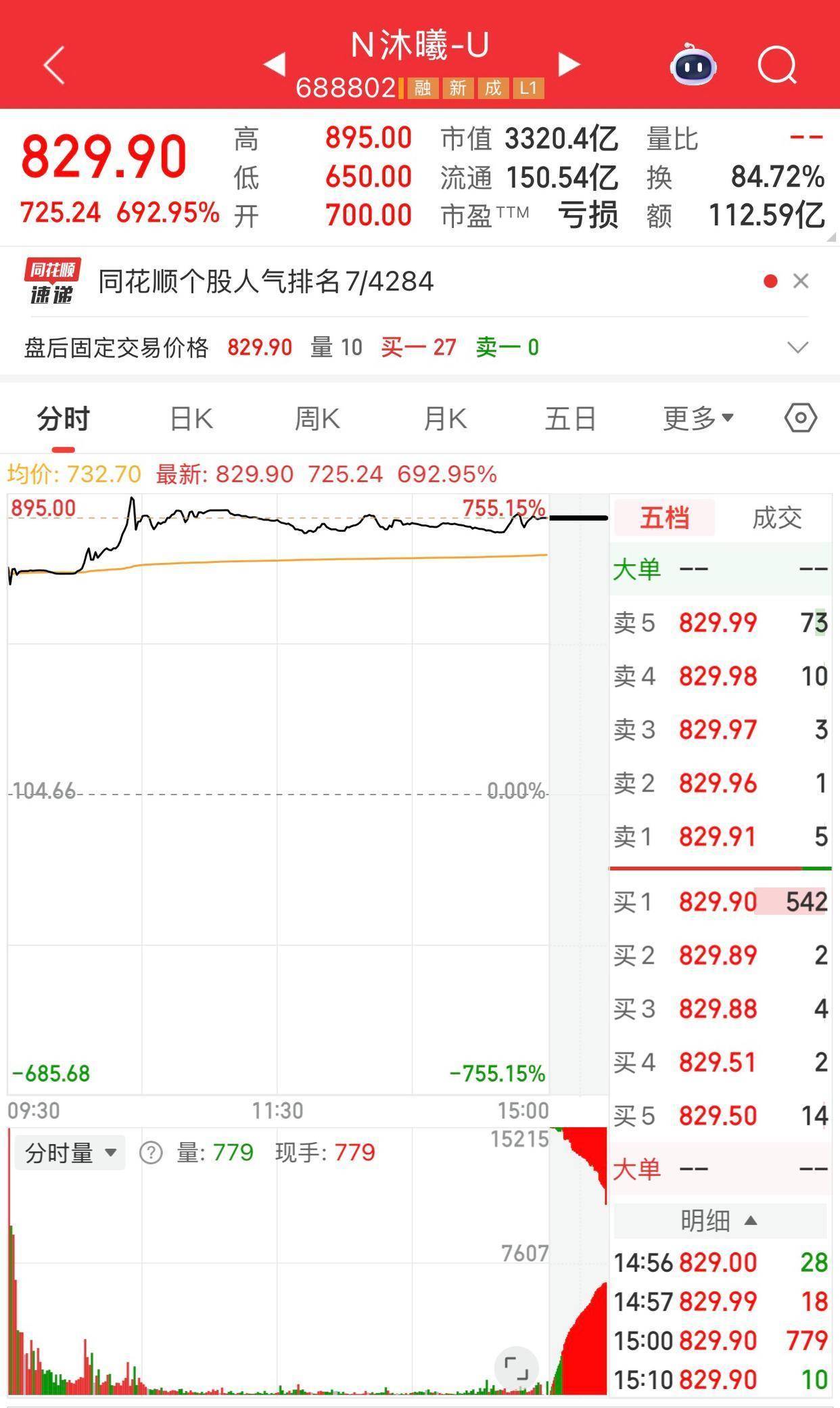Open the 分时量 indicator dropdown
This screenshot has width=840, height=1408.
click(70, 1152)
